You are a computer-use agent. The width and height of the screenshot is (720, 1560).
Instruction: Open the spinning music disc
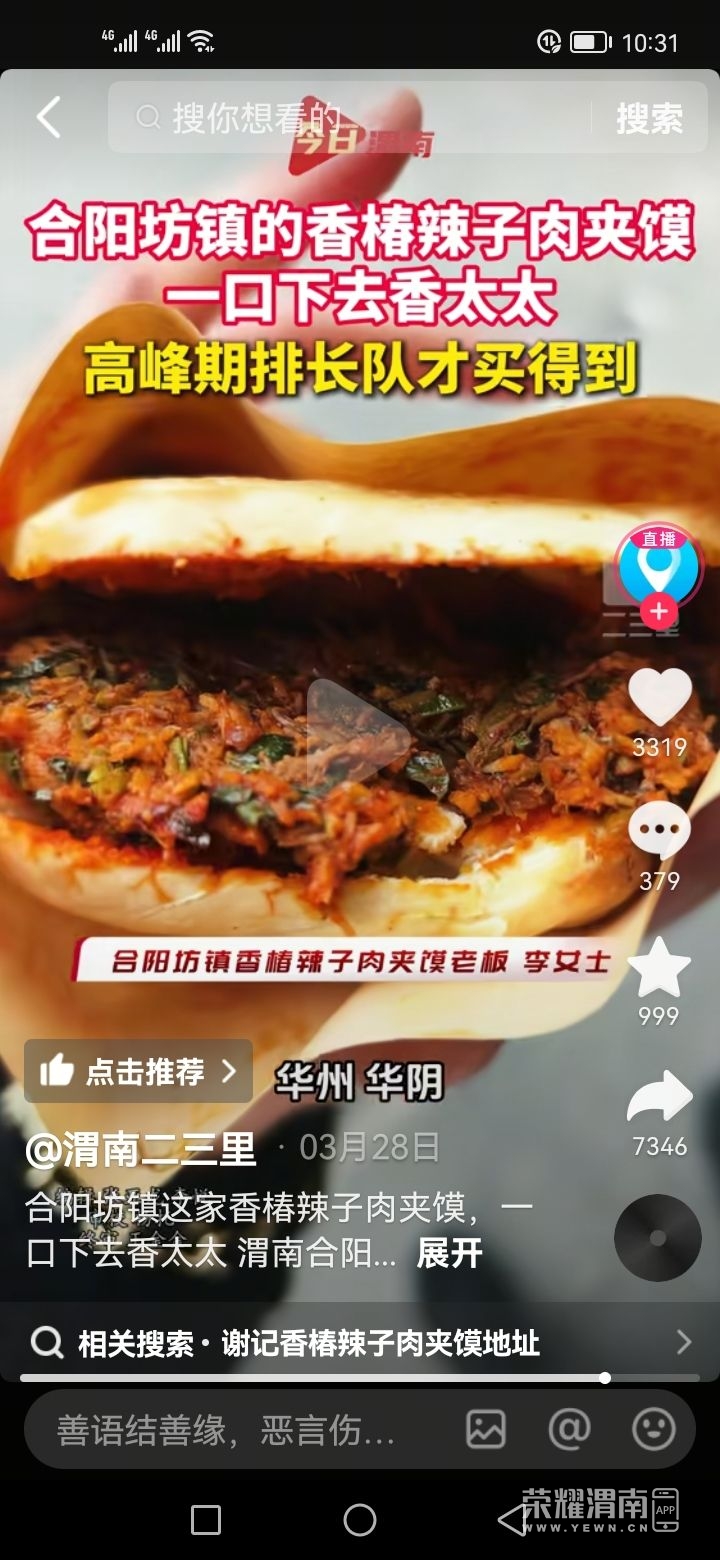(x=657, y=1237)
